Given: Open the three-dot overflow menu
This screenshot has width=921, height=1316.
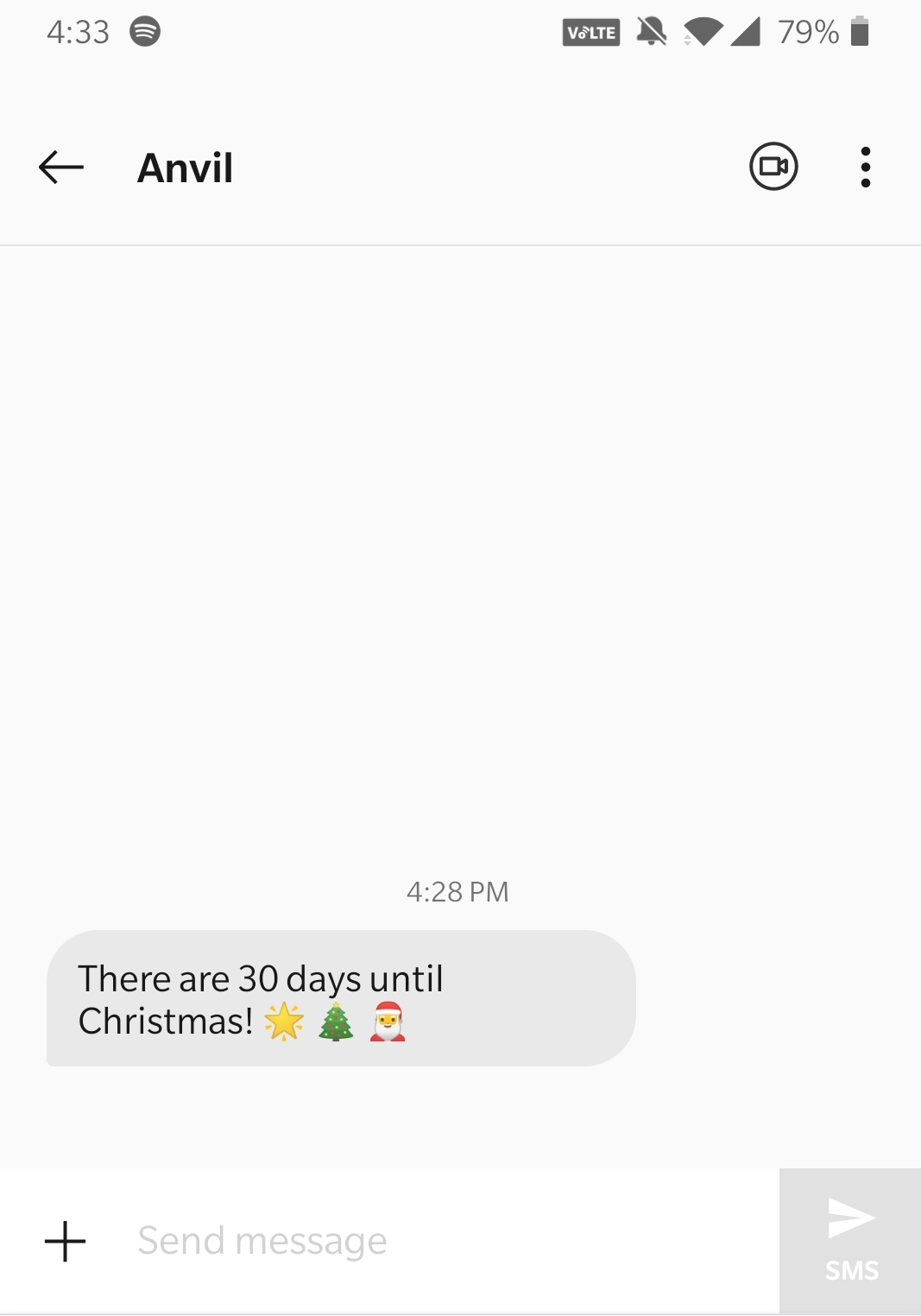Looking at the screenshot, I should [865, 167].
